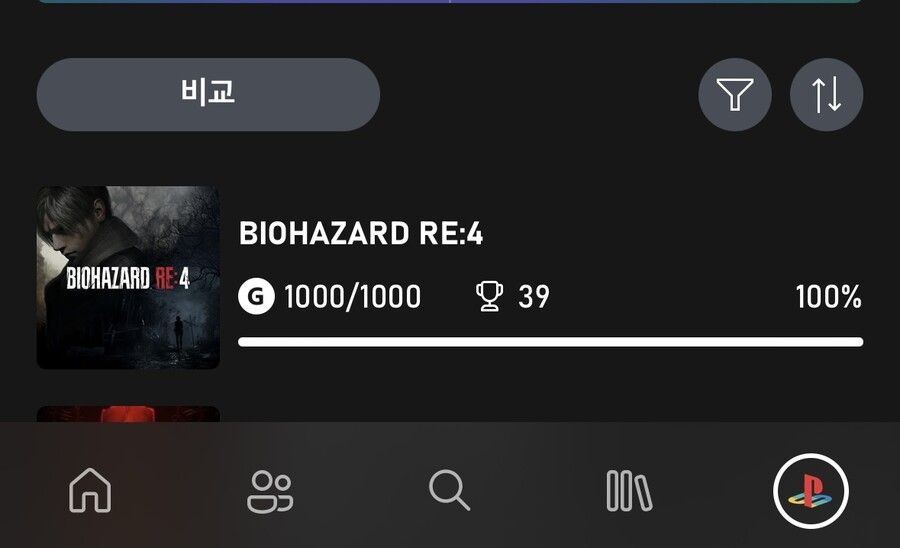Open BIOHAZARD RE:4 achievements
The image size is (900, 548).
[450, 277]
